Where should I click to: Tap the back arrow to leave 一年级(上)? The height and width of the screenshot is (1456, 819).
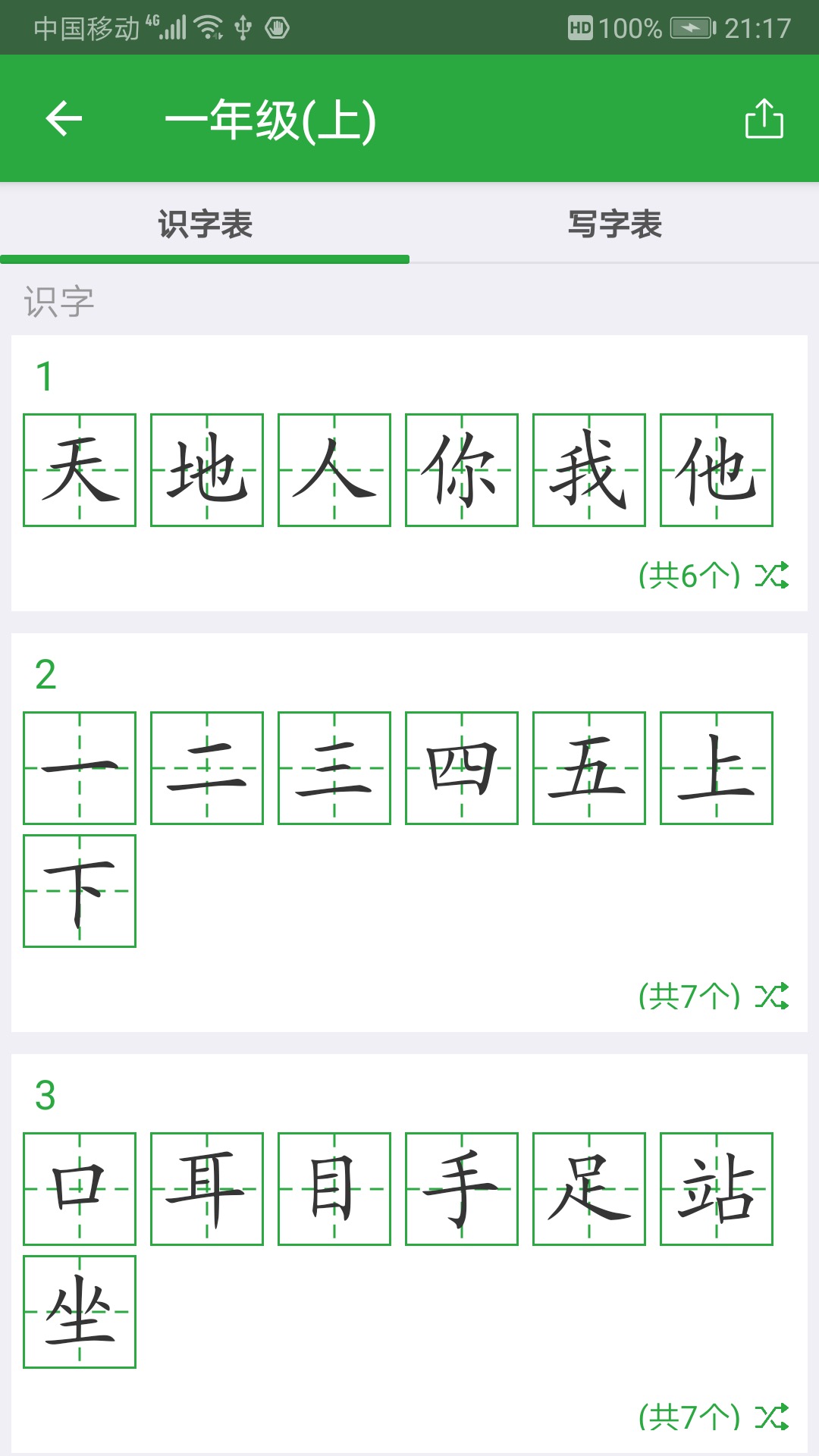coord(64,118)
